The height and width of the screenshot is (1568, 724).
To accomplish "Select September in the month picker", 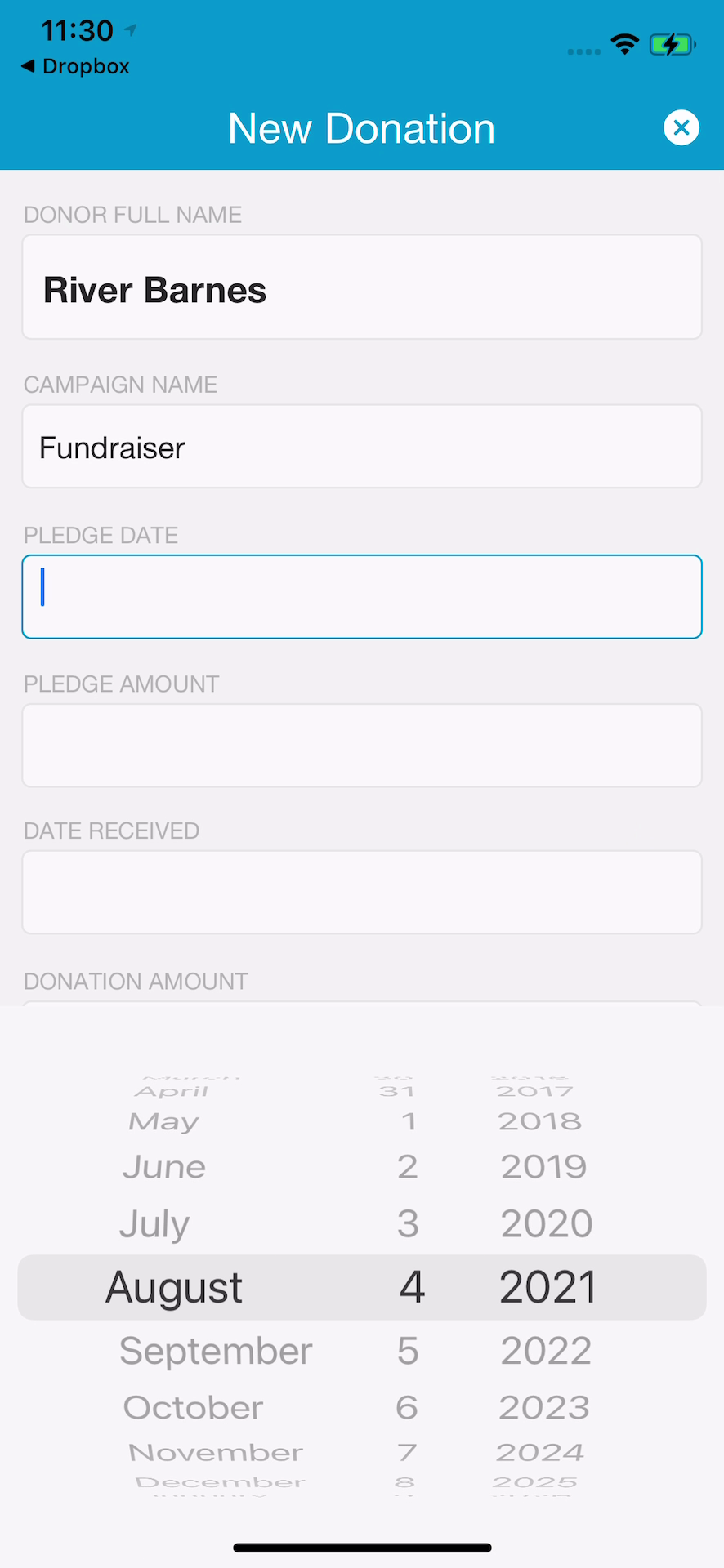I will pos(216,1351).
